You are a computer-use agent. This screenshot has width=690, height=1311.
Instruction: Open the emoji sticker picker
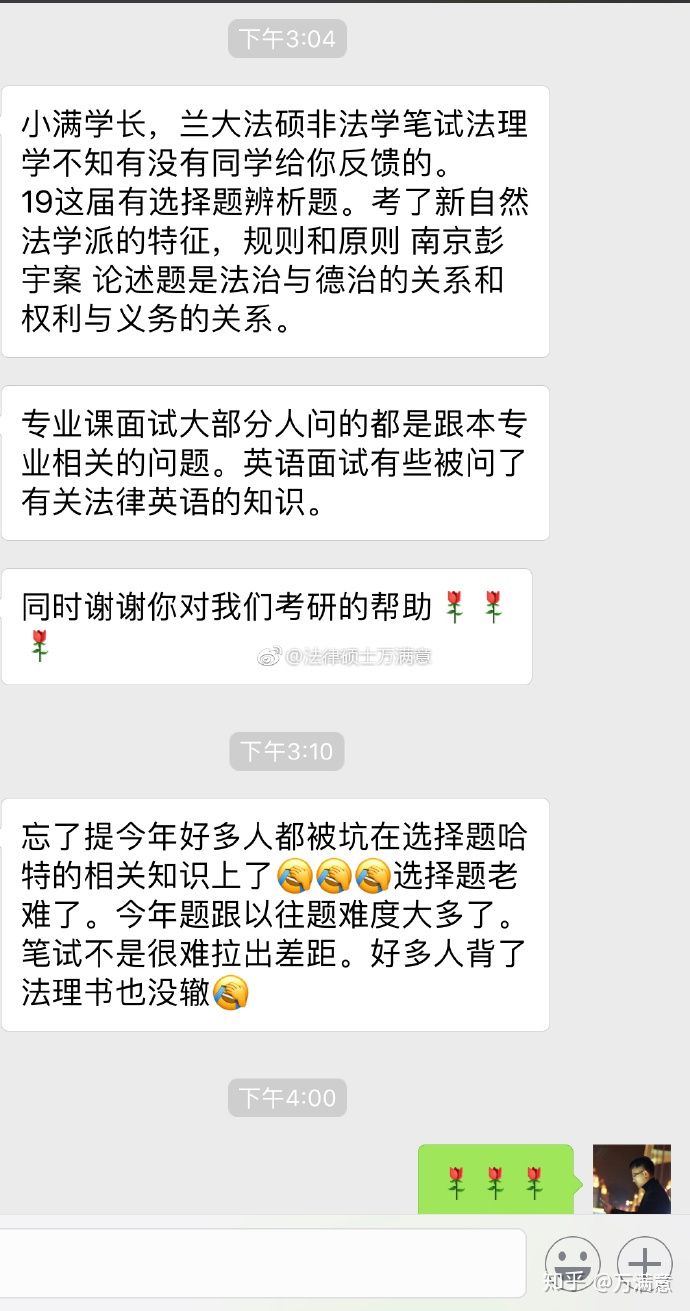[x=572, y=1263]
